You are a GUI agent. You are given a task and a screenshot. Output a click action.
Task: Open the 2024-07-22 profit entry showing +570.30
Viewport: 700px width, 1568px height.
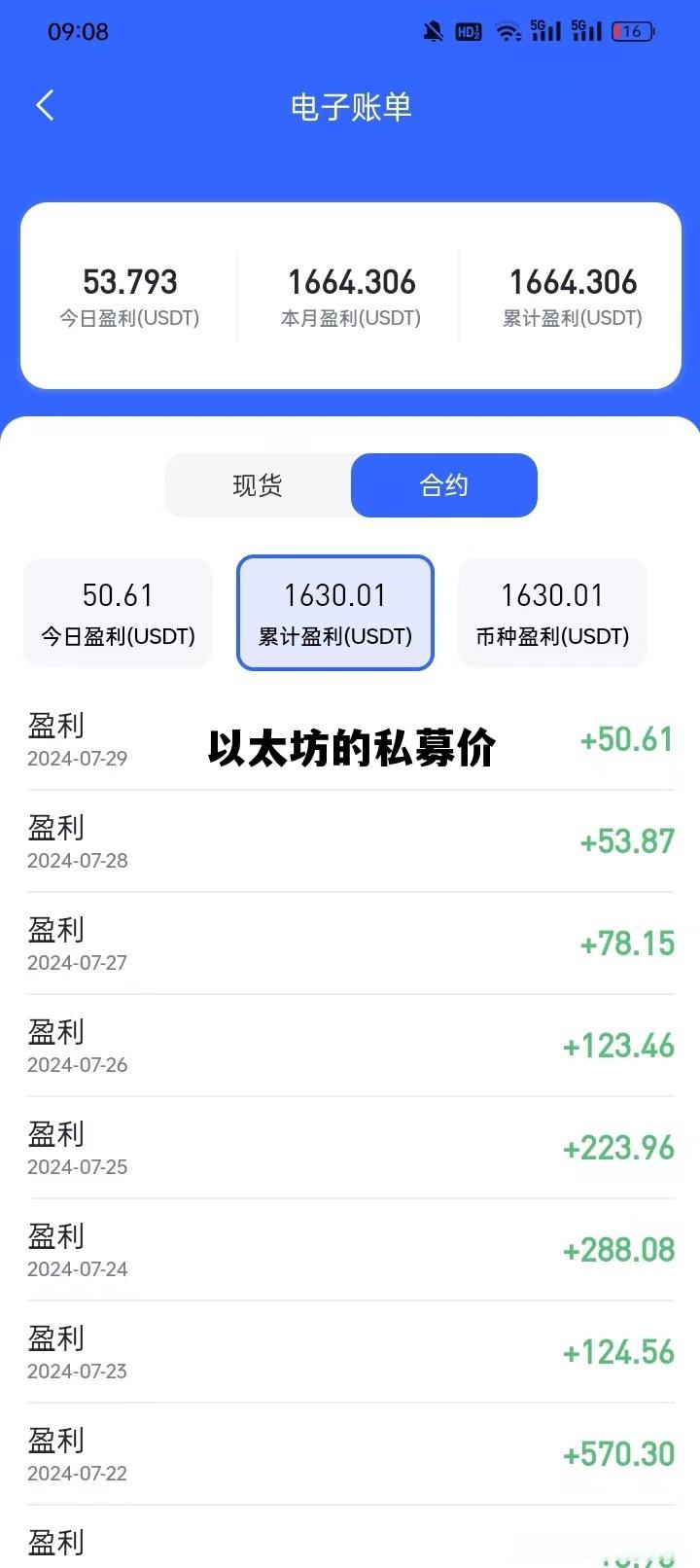(x=350, y=1454)
